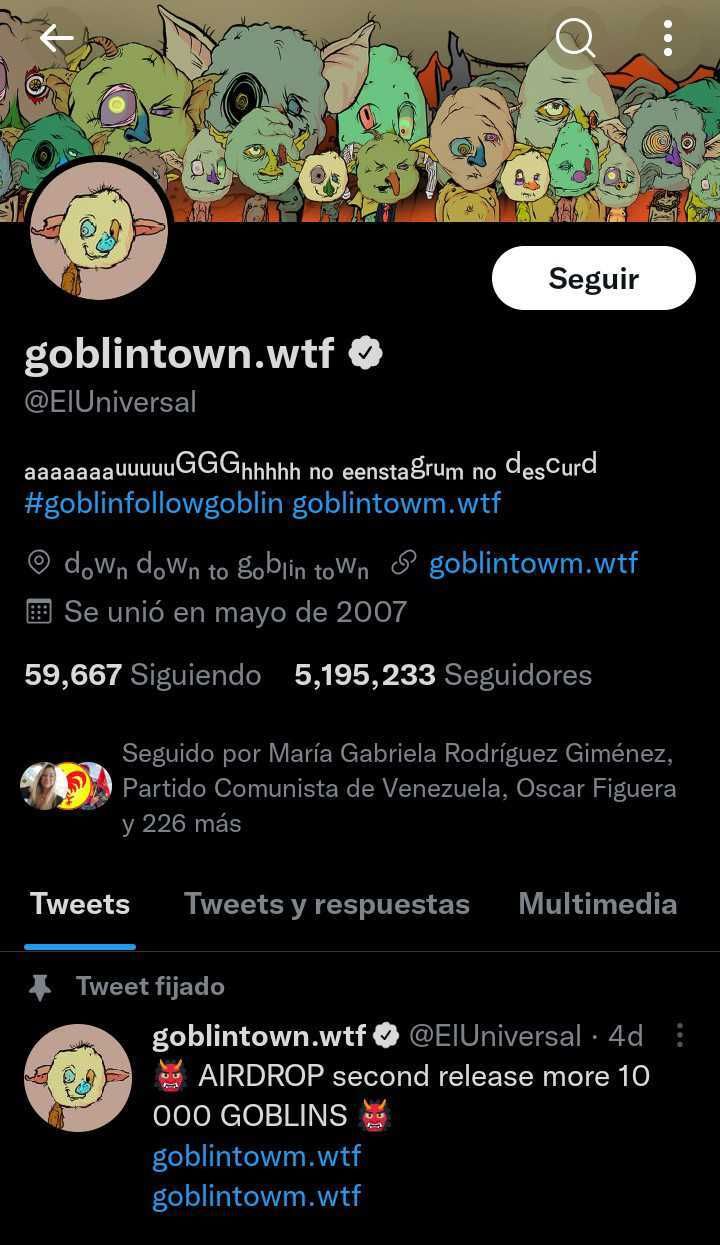
Task: Switch to the Multimedia tab
Action: click(x=597, y=904)
